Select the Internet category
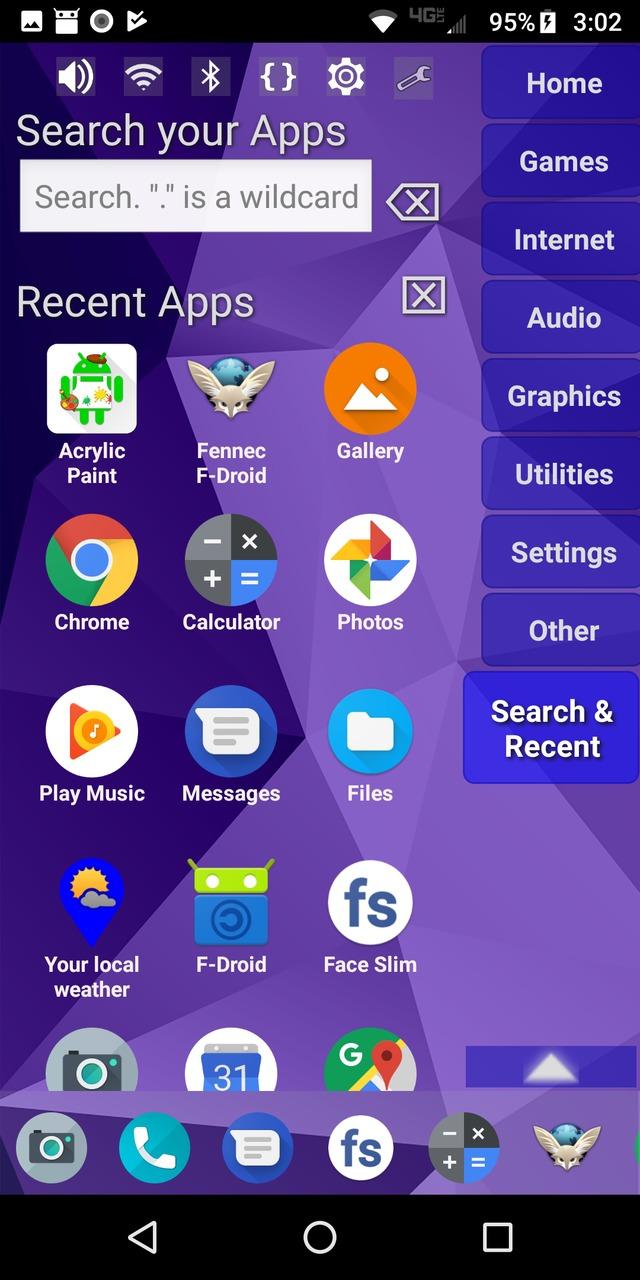 pos(563,240)
